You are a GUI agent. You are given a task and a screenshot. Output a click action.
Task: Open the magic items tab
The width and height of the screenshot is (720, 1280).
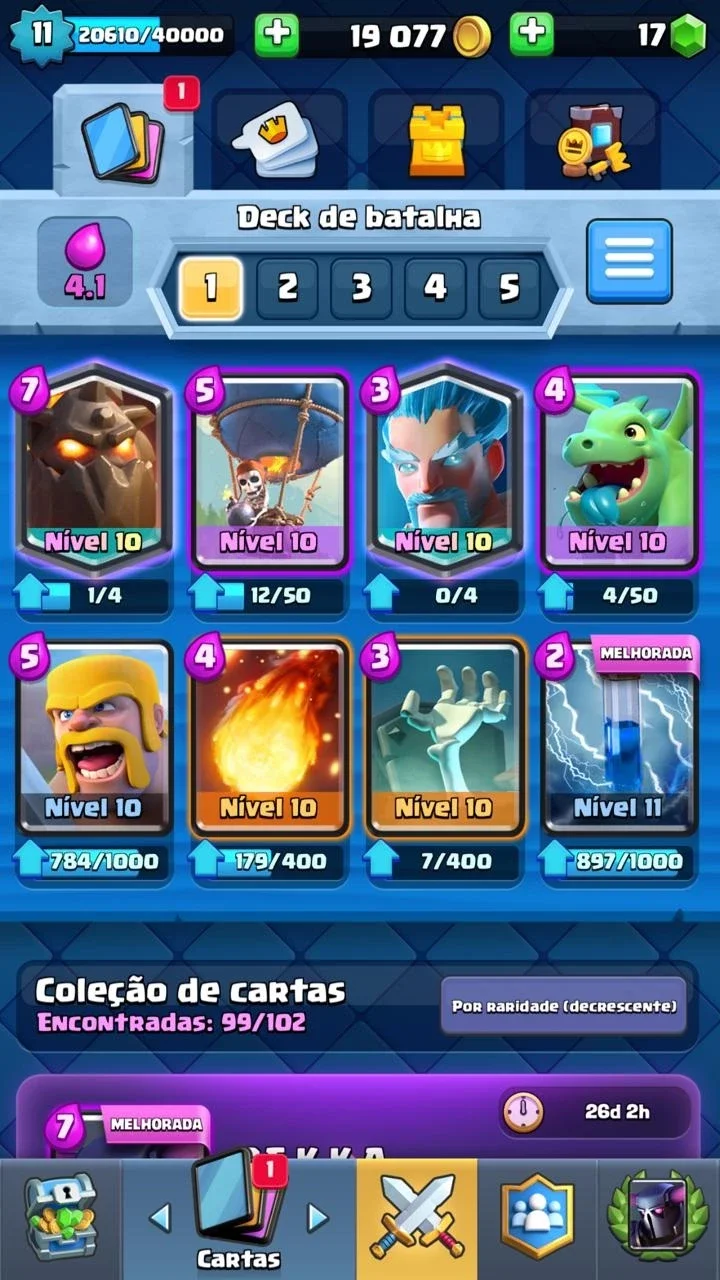pyautogui.click(x=593, y=140)
